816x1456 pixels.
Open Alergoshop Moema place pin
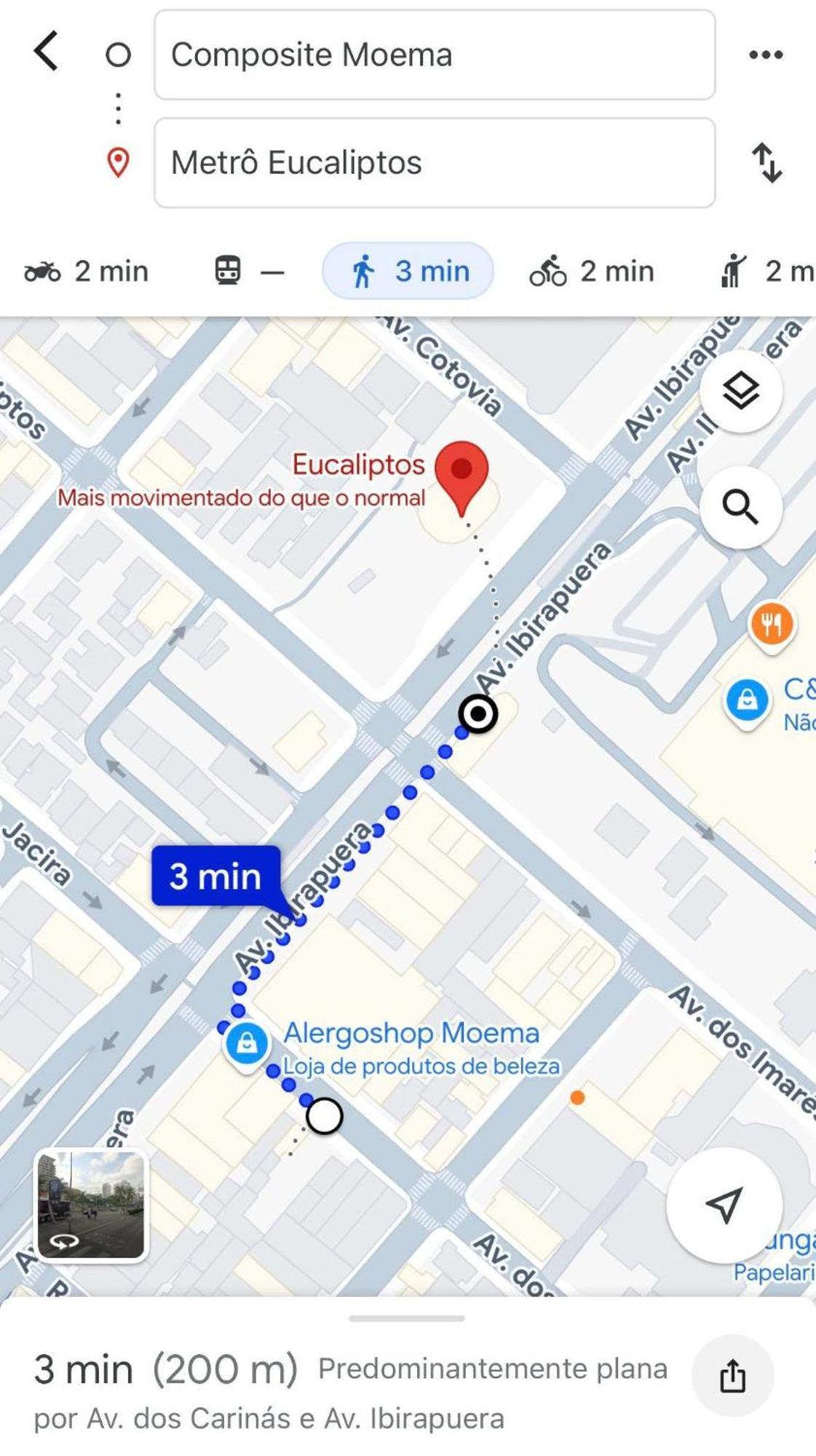[x=247, y=1043]
